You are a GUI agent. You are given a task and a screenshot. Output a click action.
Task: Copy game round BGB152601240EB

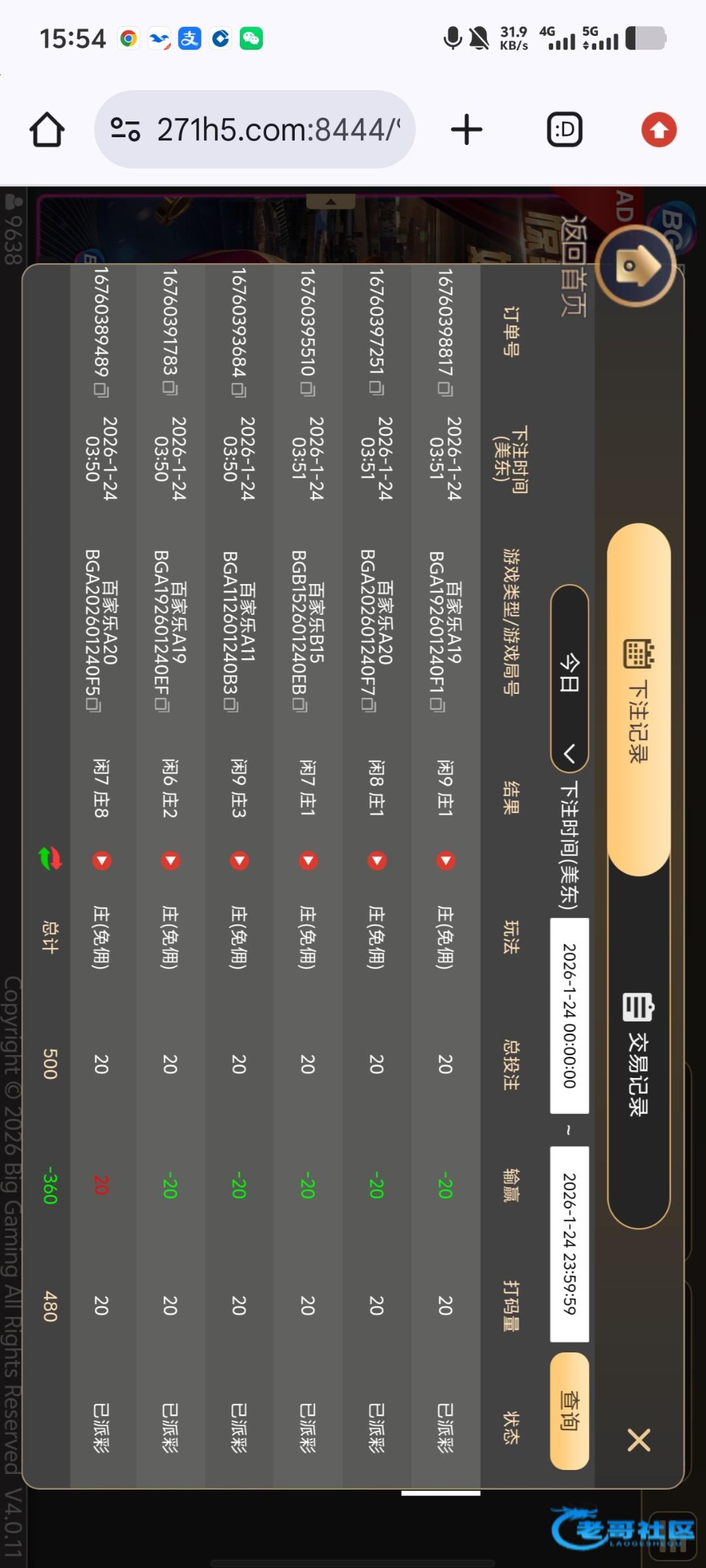(x=299, y=705)
